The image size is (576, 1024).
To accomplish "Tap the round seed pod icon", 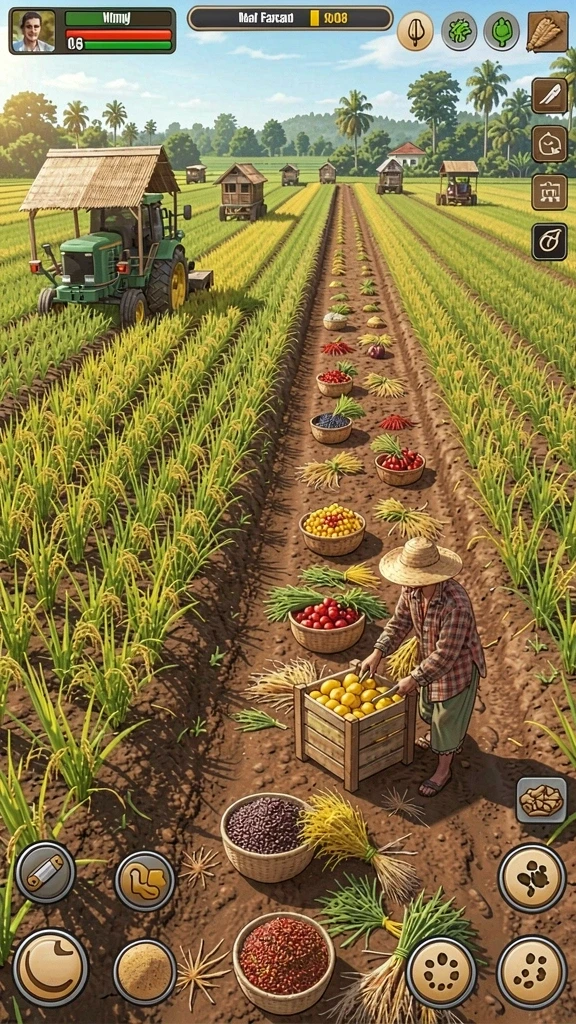I will tap(415, 31).
